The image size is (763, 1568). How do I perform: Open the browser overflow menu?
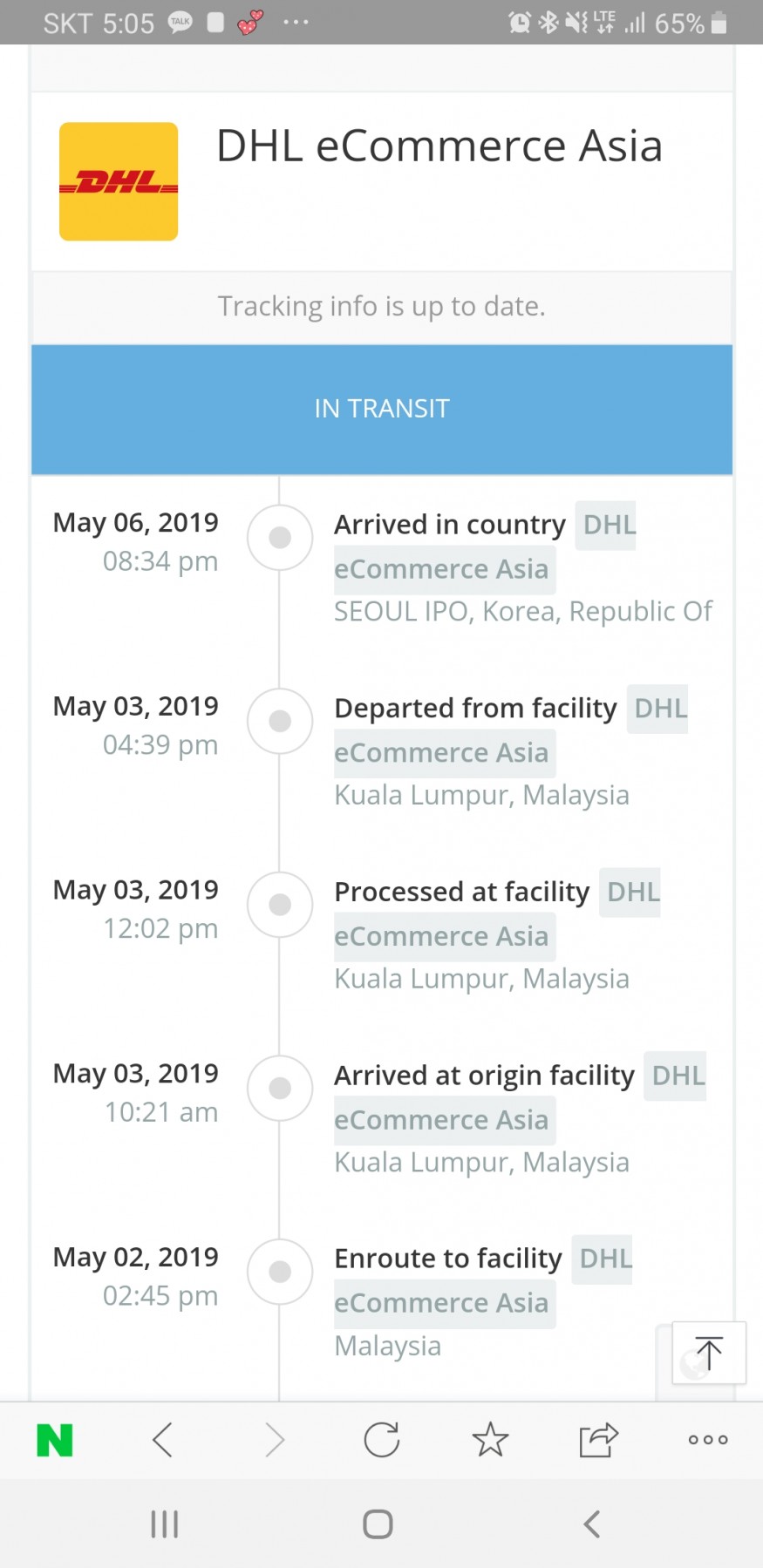click(708, 1439)
